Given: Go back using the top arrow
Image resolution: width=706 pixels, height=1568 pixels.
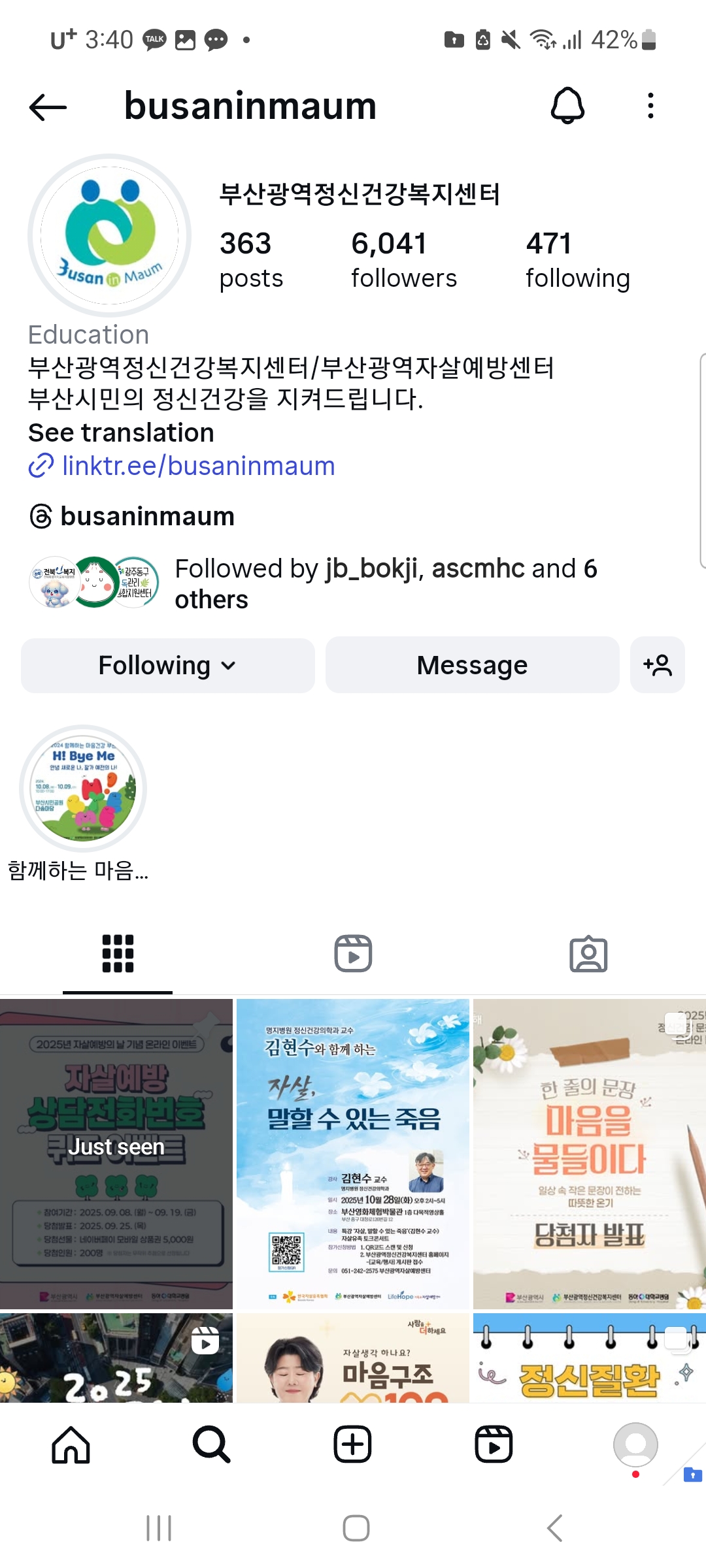Looking at the screenshot, I should click(x=48, y=106).
